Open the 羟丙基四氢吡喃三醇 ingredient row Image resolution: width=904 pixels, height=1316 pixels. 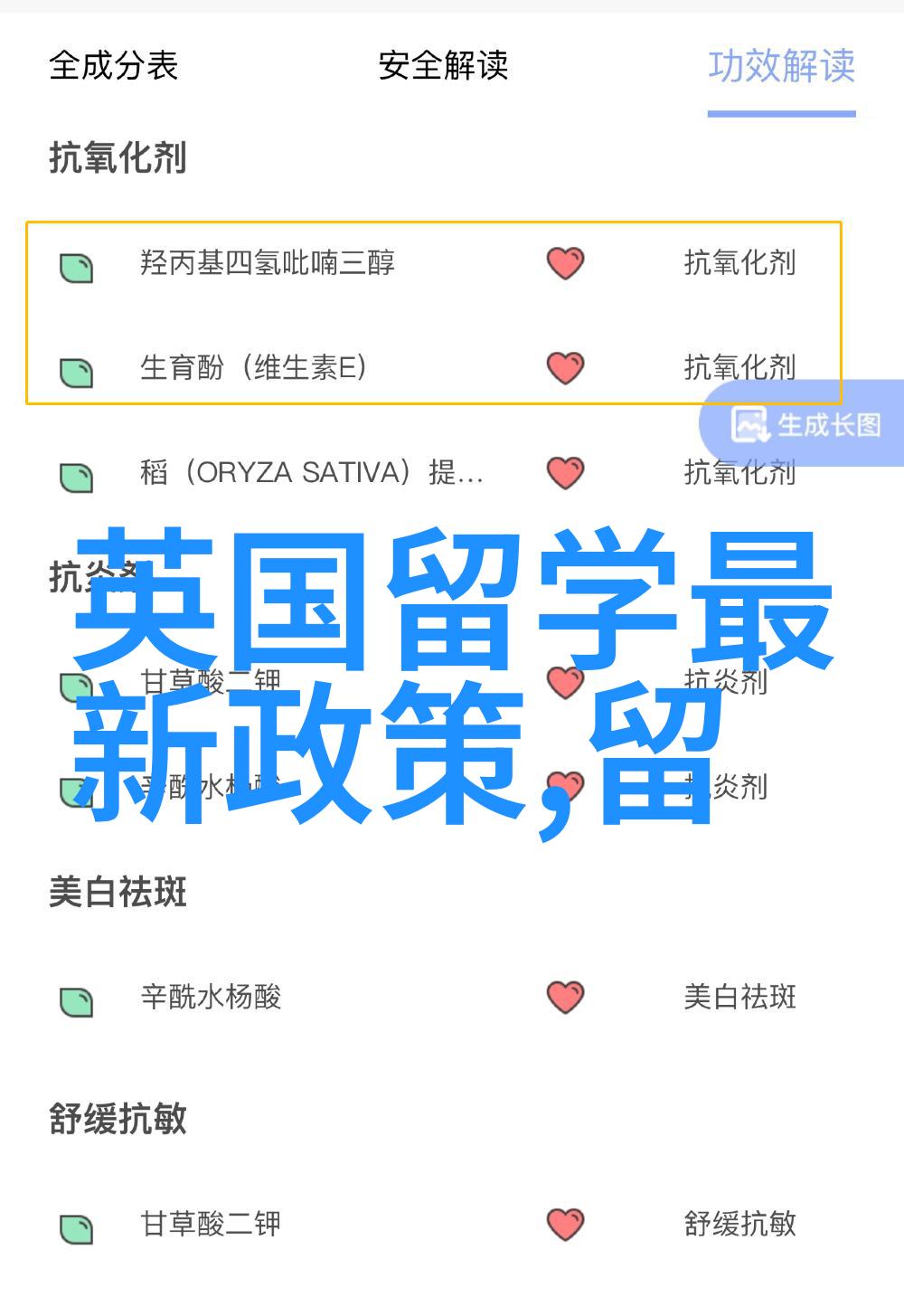[268, 263]
